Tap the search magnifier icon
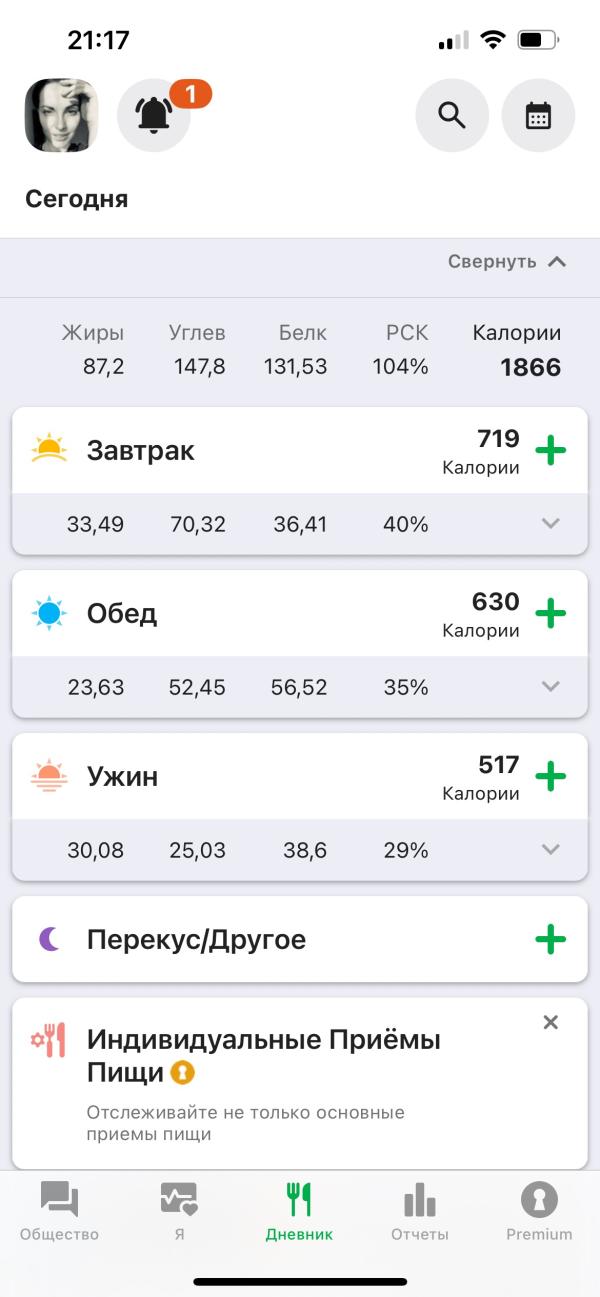 (452, 116)
